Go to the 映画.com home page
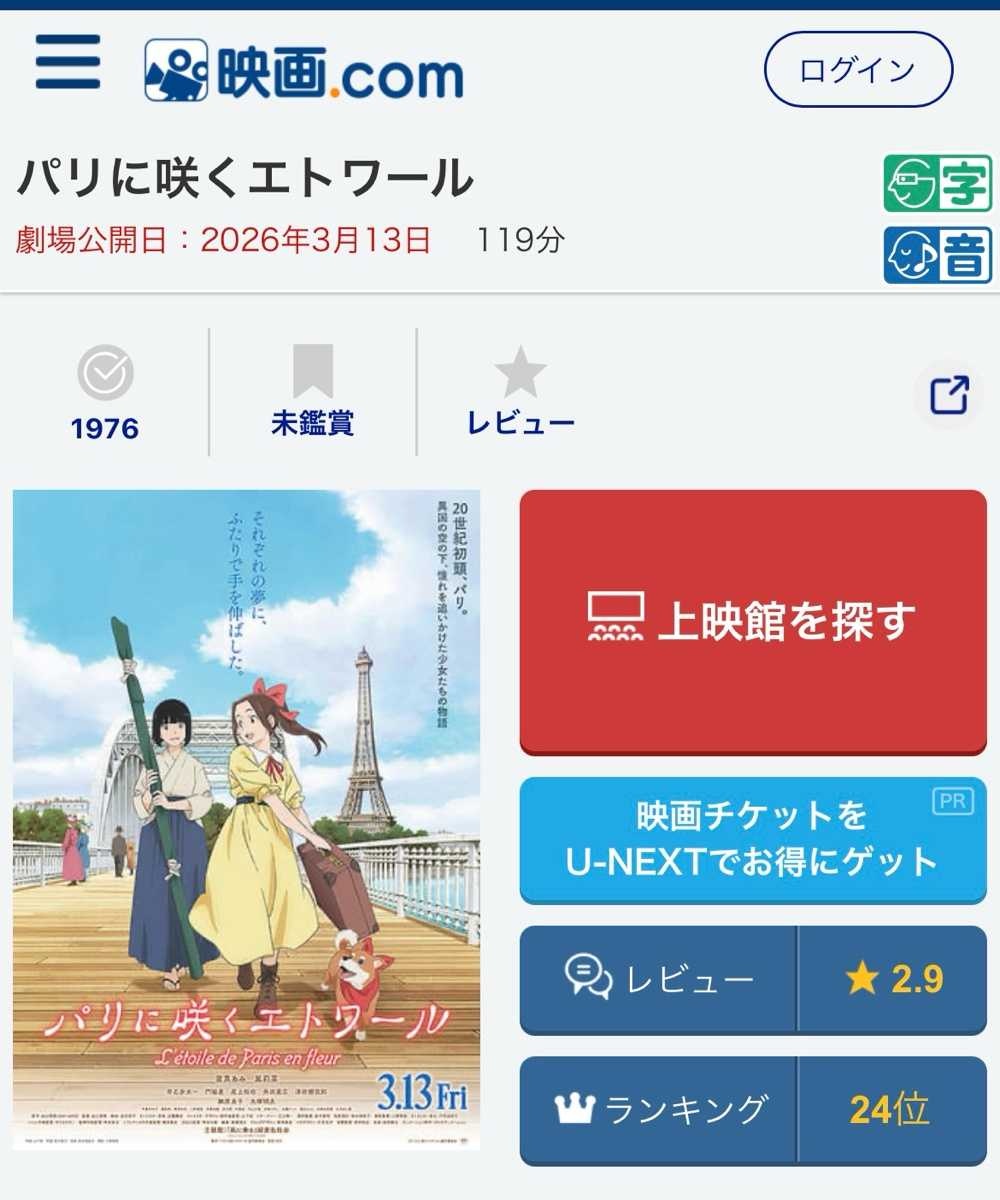 click(304, 70)
